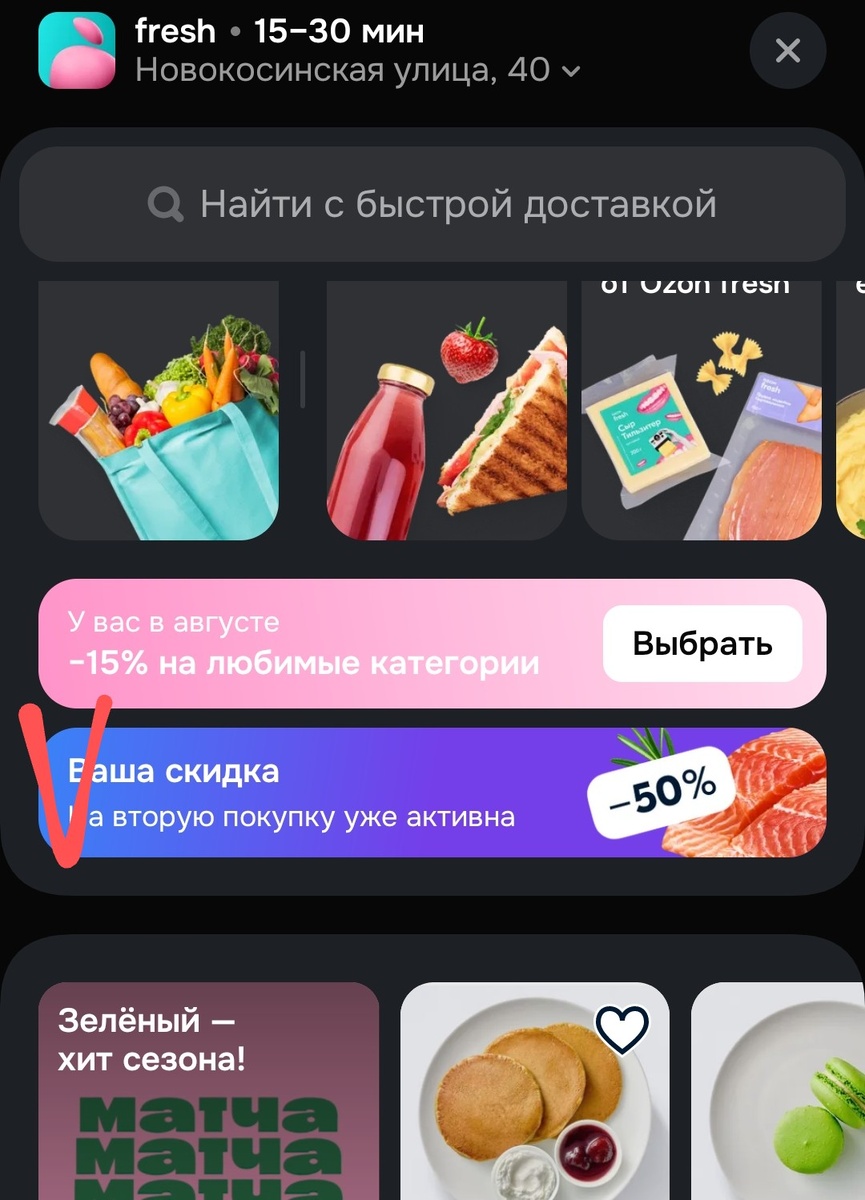Tap the smoothie and sandwich banner image
Image resolution: width=865 pixels, height=1200 pixels.
(445, 410)
